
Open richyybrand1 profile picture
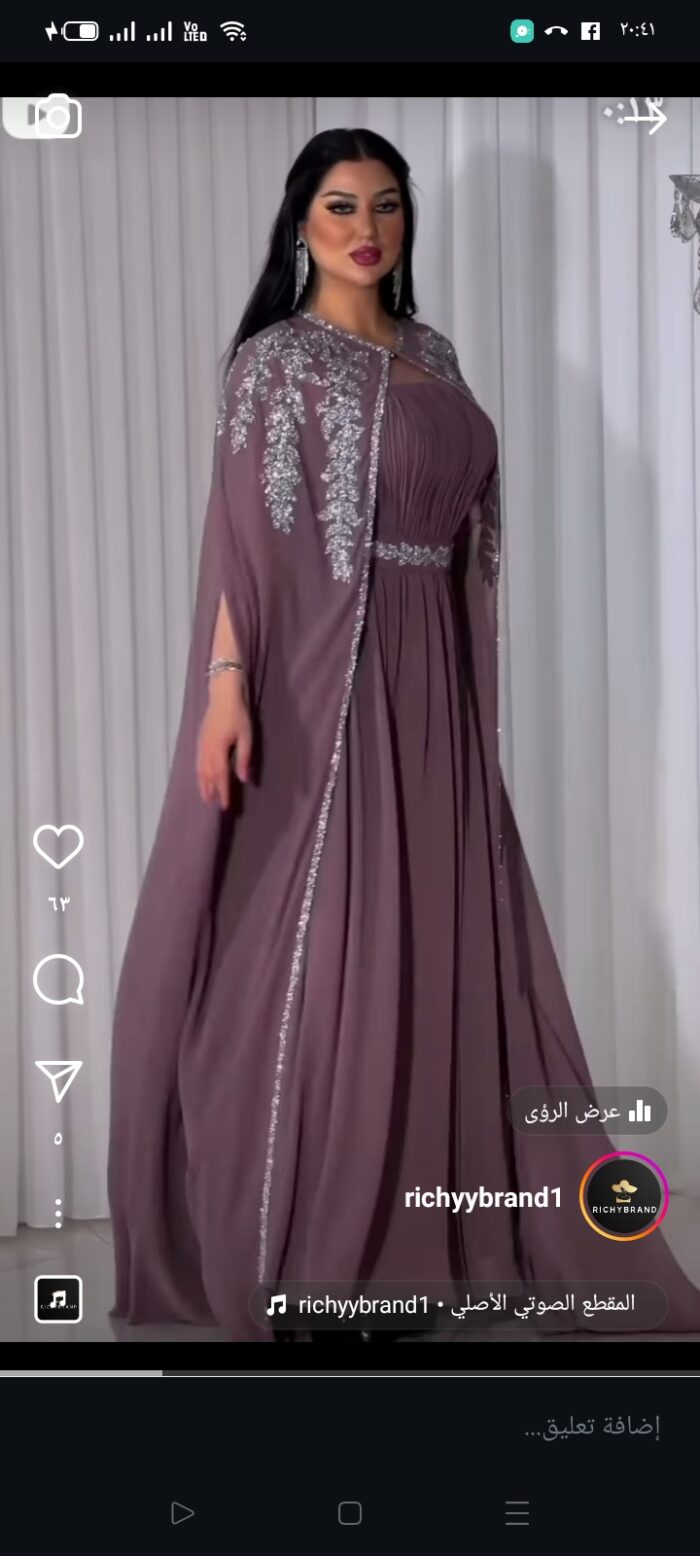coord(624,1197)
